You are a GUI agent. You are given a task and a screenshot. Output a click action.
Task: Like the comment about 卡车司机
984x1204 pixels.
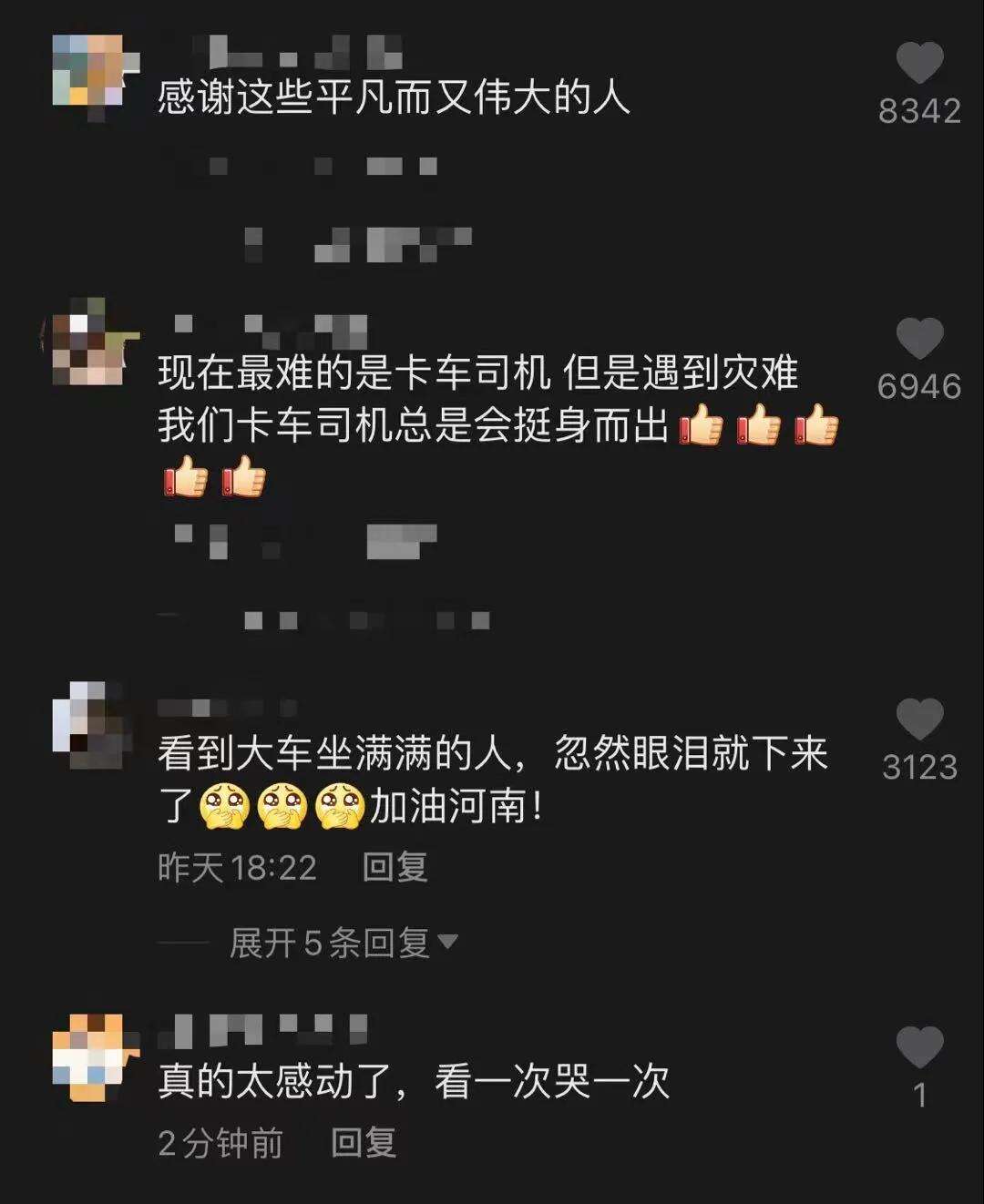click(x=919, y=339)
